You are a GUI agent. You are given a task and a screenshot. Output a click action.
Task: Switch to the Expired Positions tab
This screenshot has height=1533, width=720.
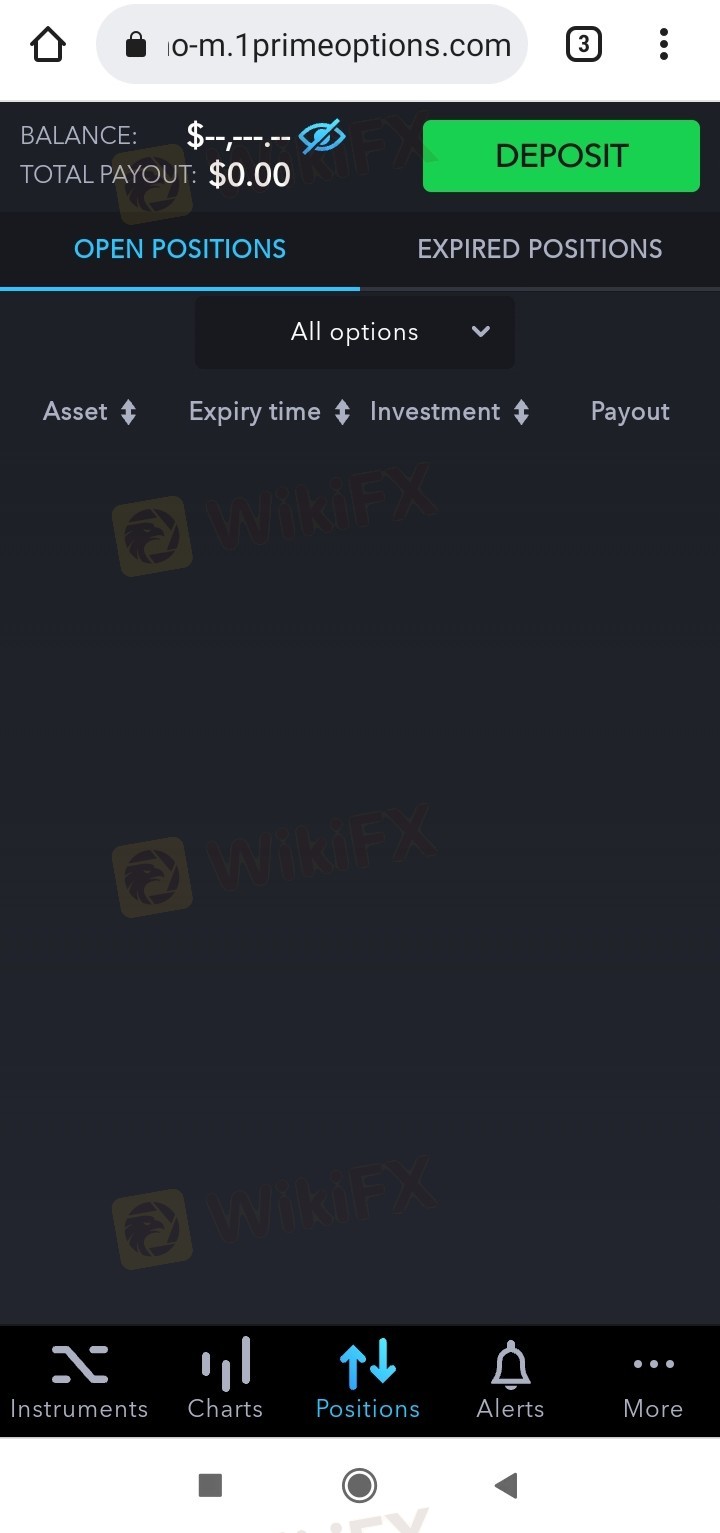539,249
